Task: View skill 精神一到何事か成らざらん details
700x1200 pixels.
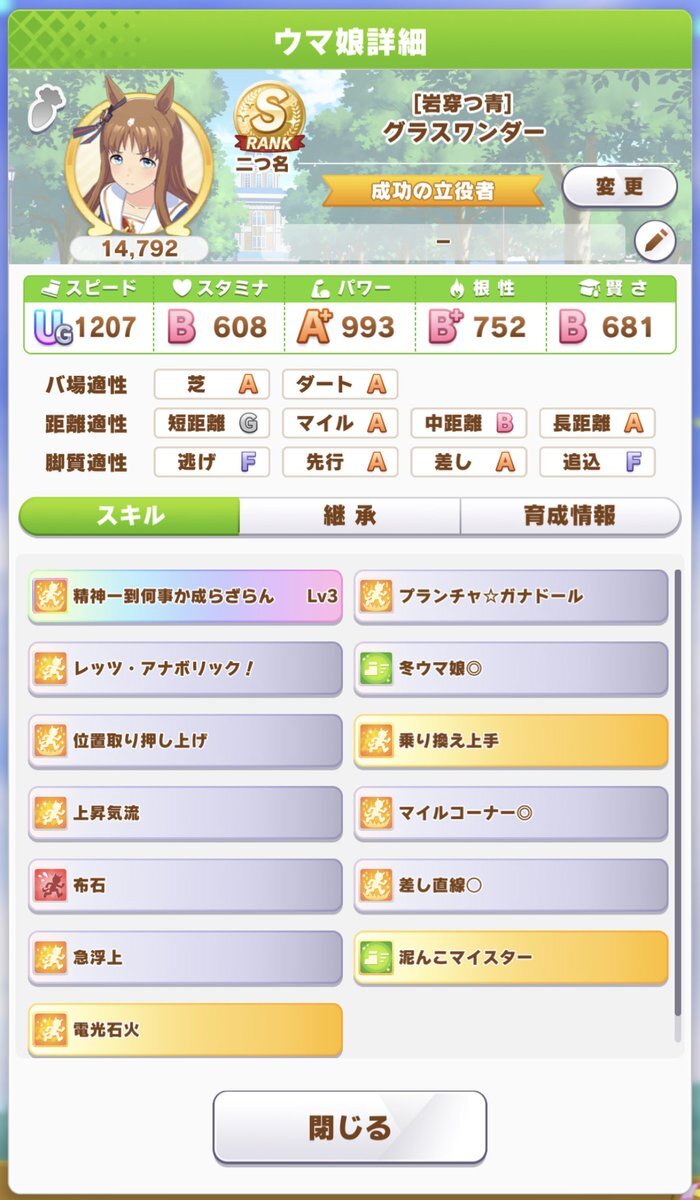Action: [185, 597]
